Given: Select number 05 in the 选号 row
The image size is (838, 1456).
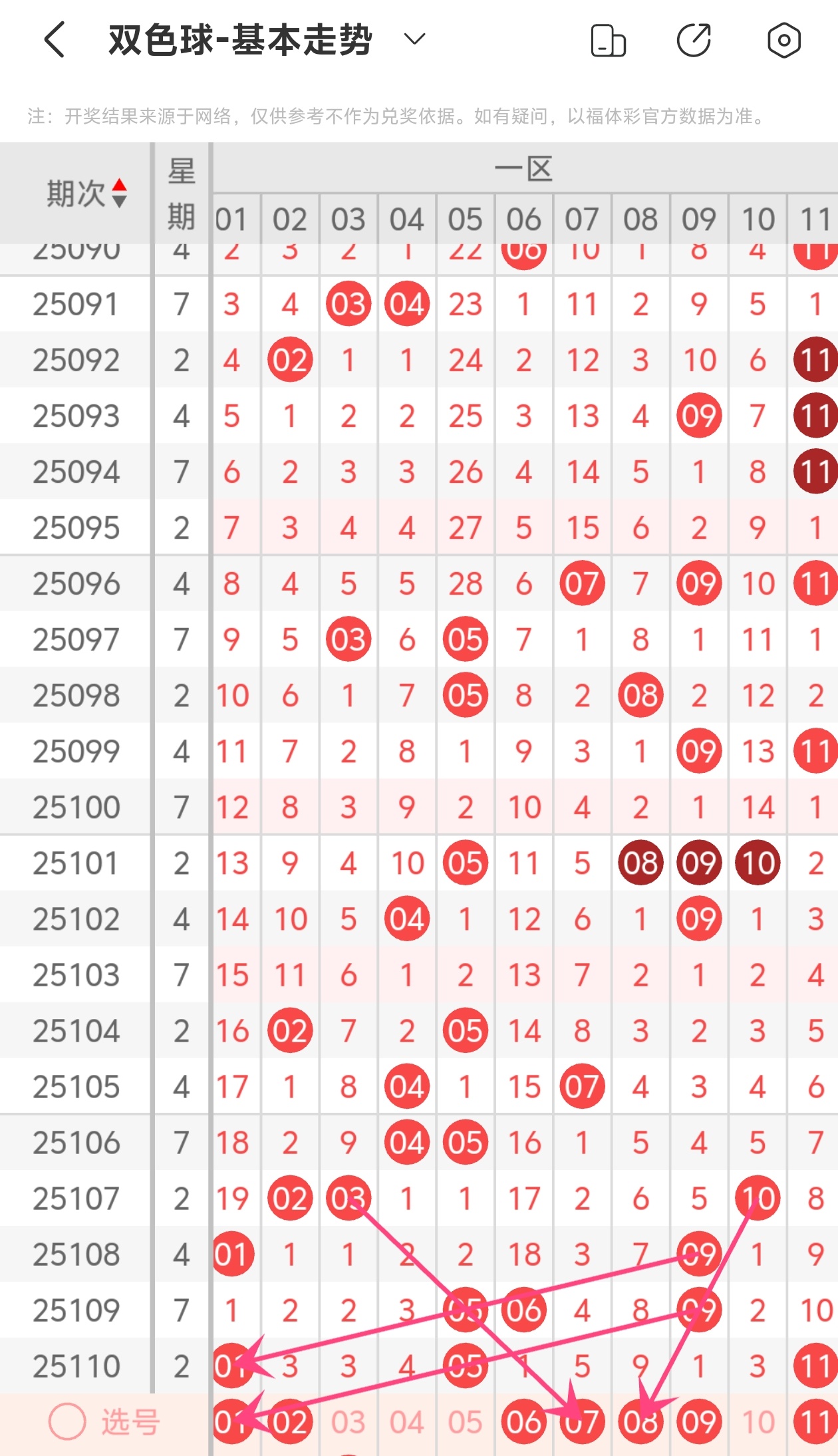Looking at the screenshot, I should [465, 1422].
